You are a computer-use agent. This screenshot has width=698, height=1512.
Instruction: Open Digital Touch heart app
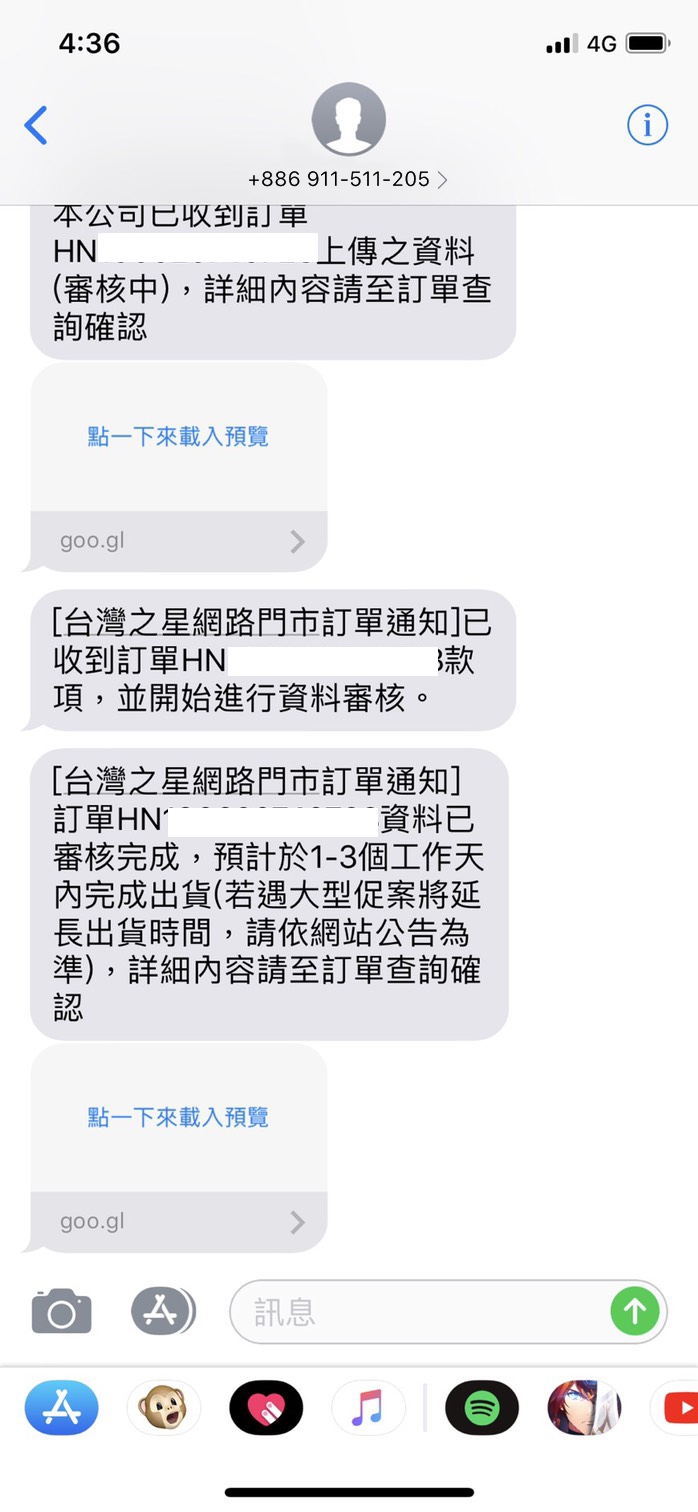pos(266,1408)
